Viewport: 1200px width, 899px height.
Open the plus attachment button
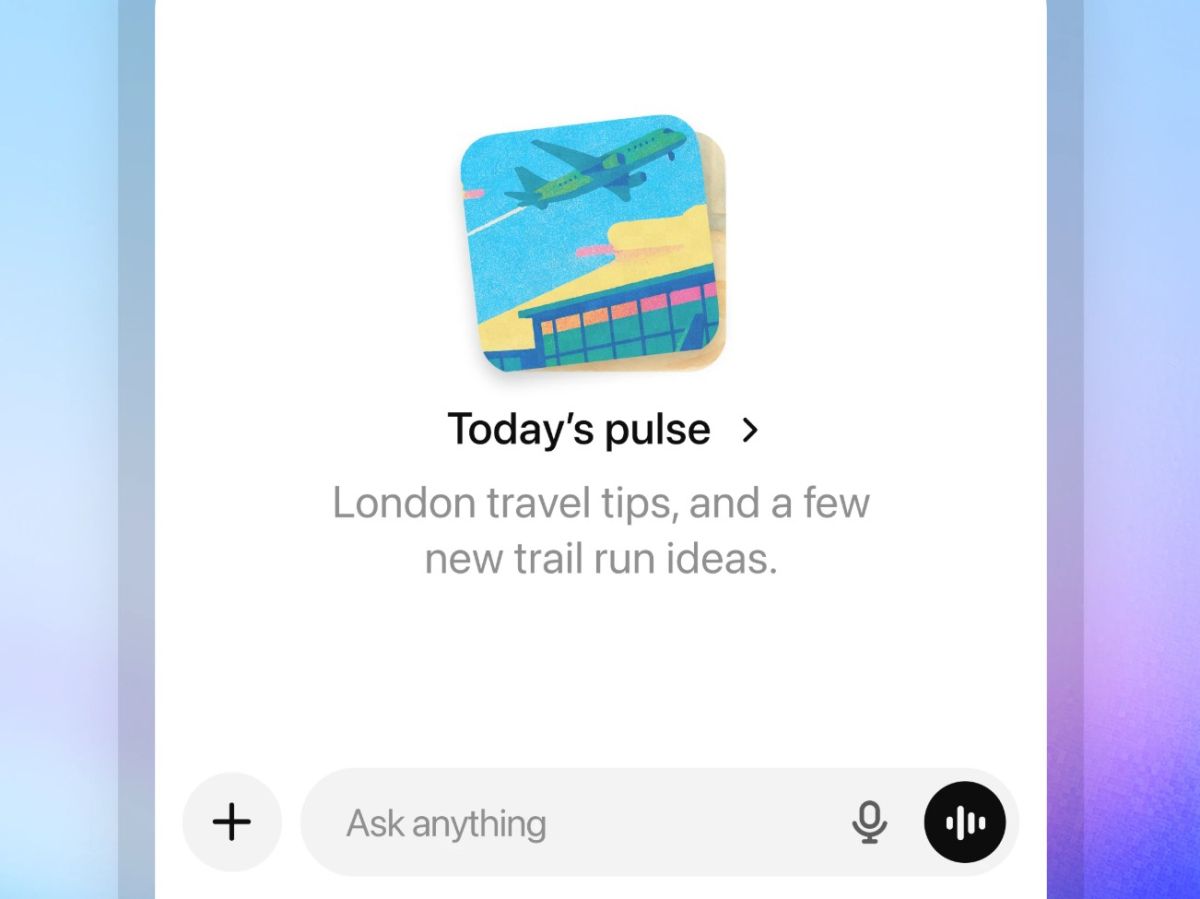232,822
